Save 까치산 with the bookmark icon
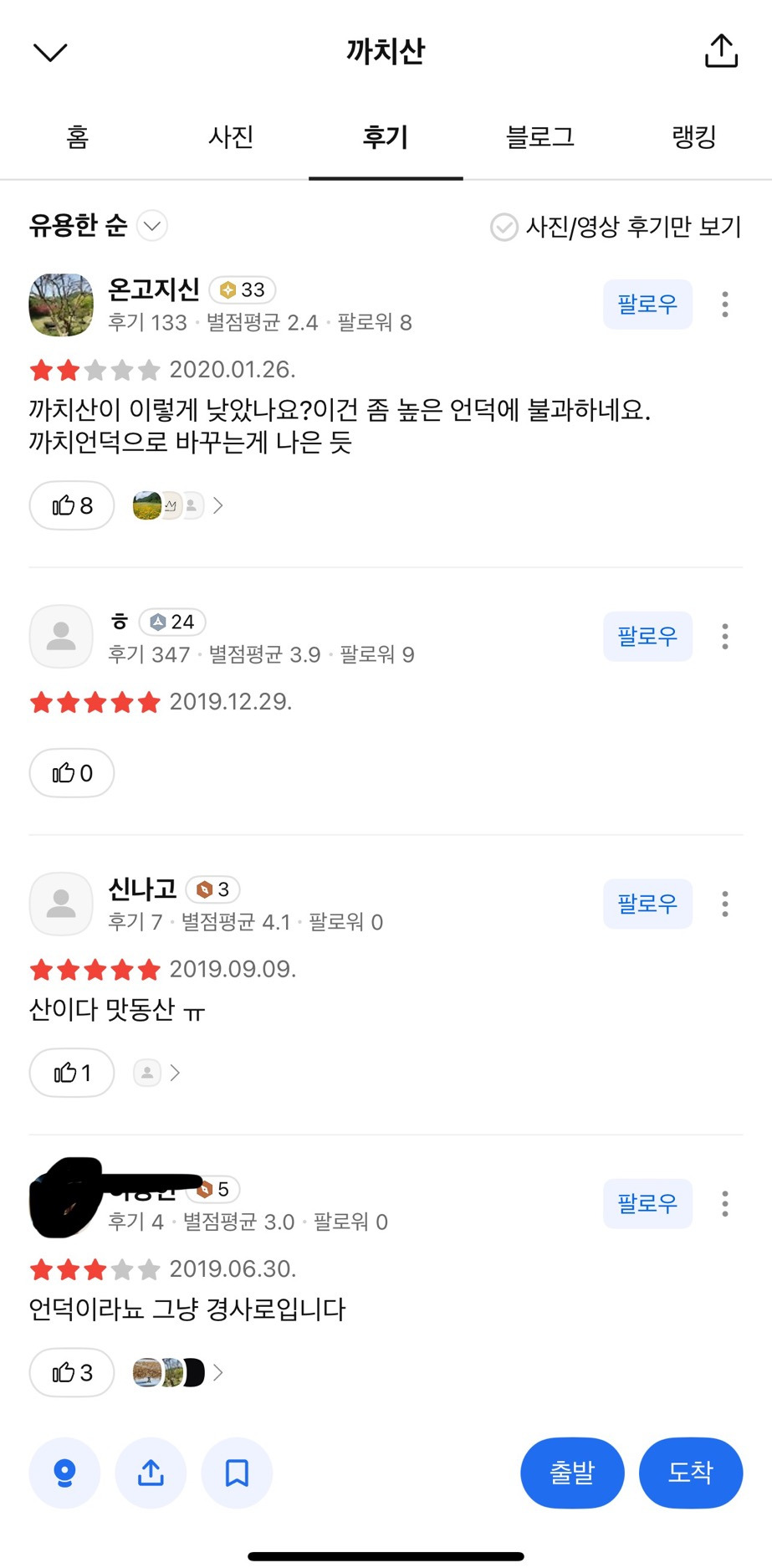 tap(237, 1473)
